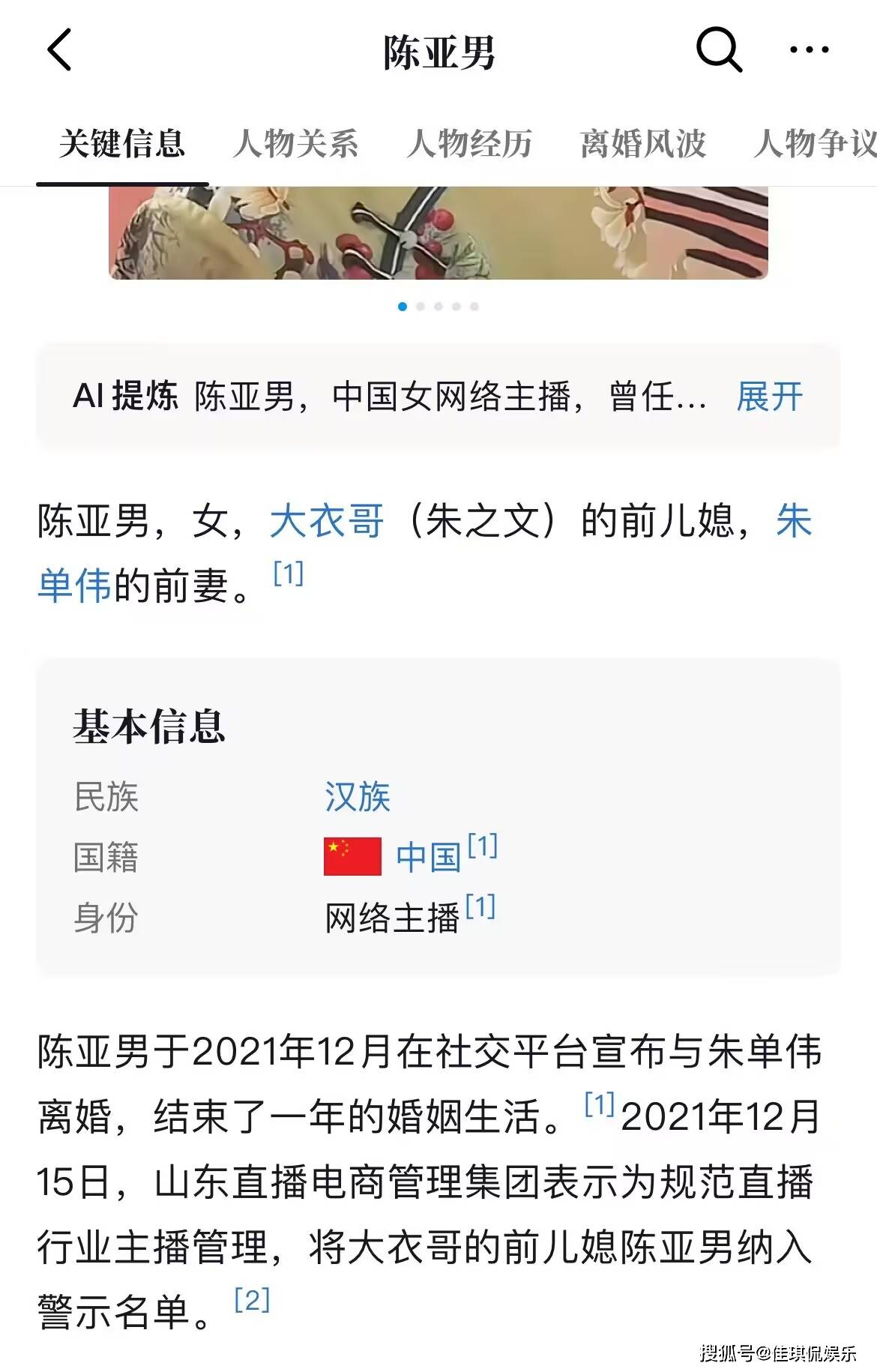Open reference [2] after 警示名单
Viewport: 877px width, 1372px height.
(252, 1300)
